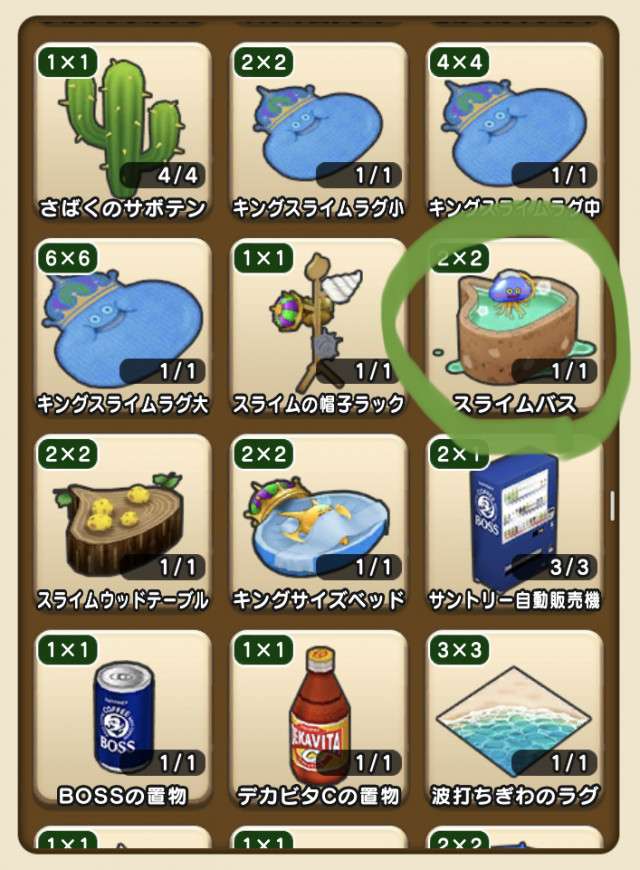Select the デカビタCの置物 bottle
Image resolution: width=640 pixels, height=870 pixels.
(x=319, y=719)
